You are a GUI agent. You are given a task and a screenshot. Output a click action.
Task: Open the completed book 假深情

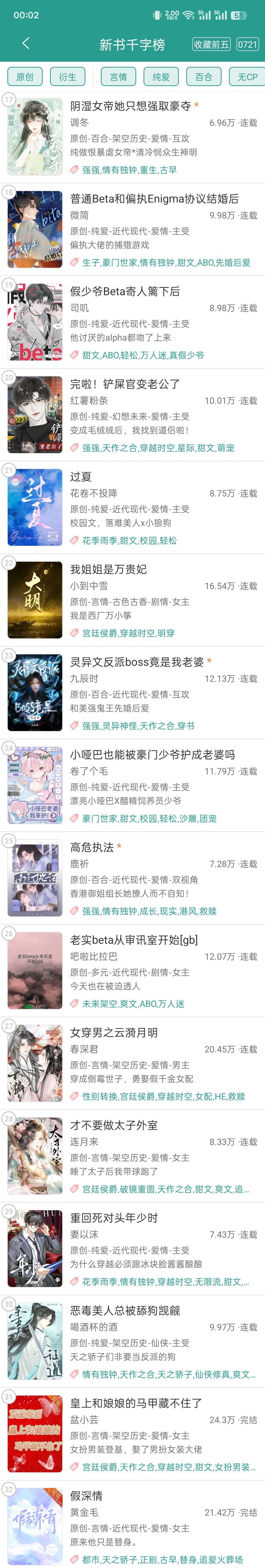86,1495
